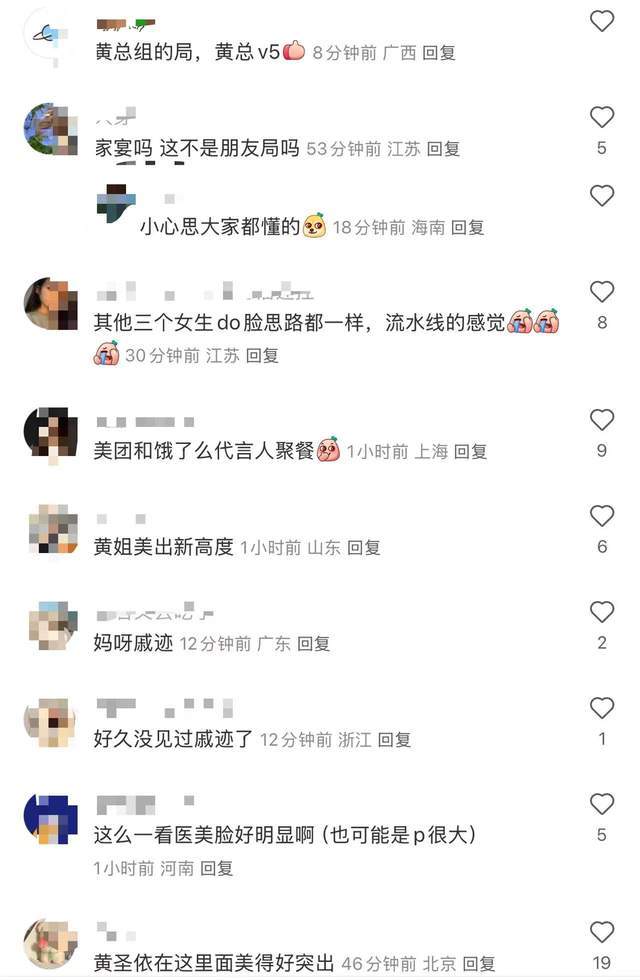
Task: Like the comment '妈呀戚迹'
Action: point(601,612)
